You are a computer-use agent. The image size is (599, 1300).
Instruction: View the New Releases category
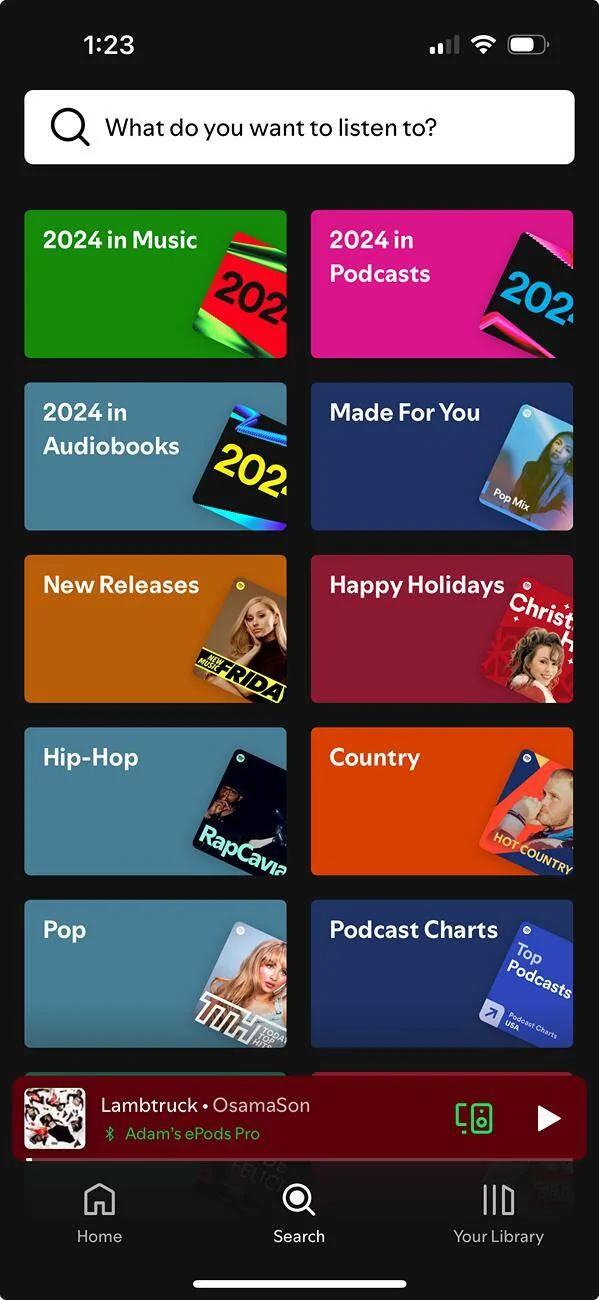coord(155,629)
